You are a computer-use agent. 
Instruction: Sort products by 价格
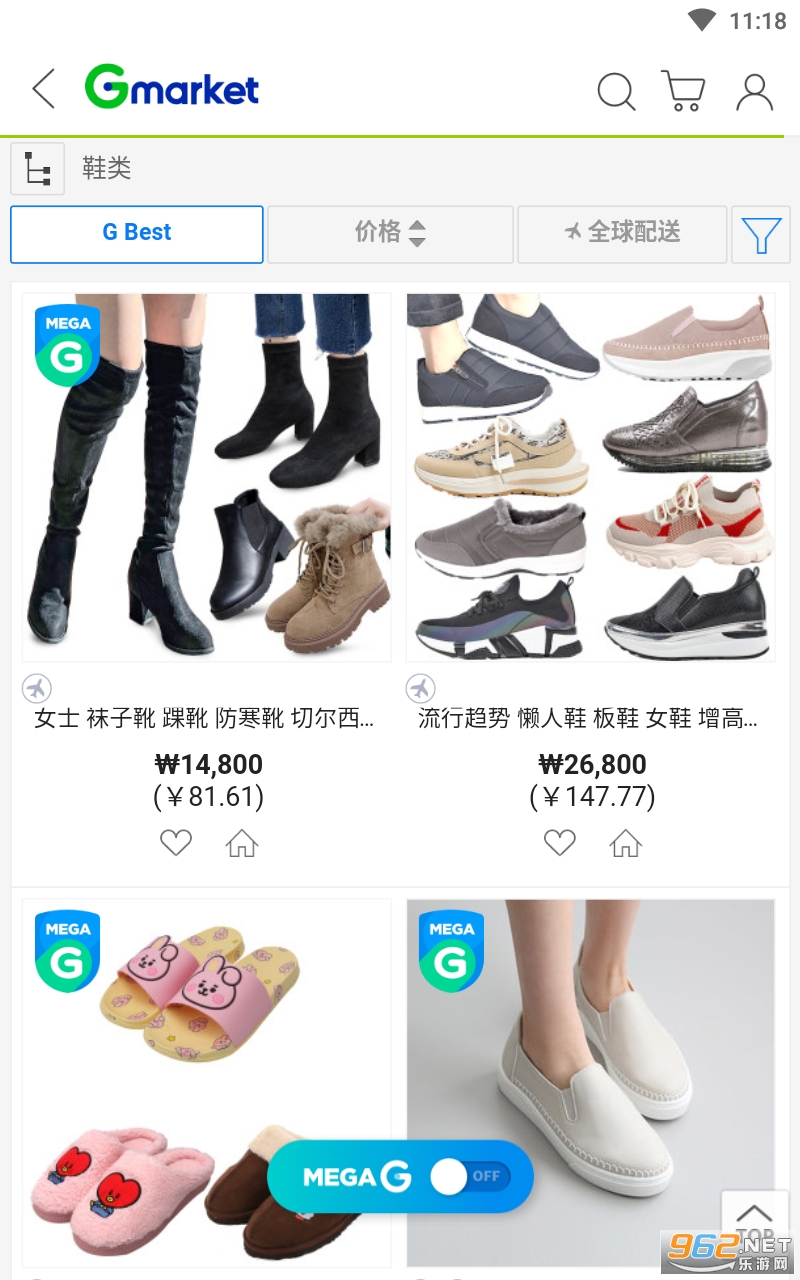[390, 233]
